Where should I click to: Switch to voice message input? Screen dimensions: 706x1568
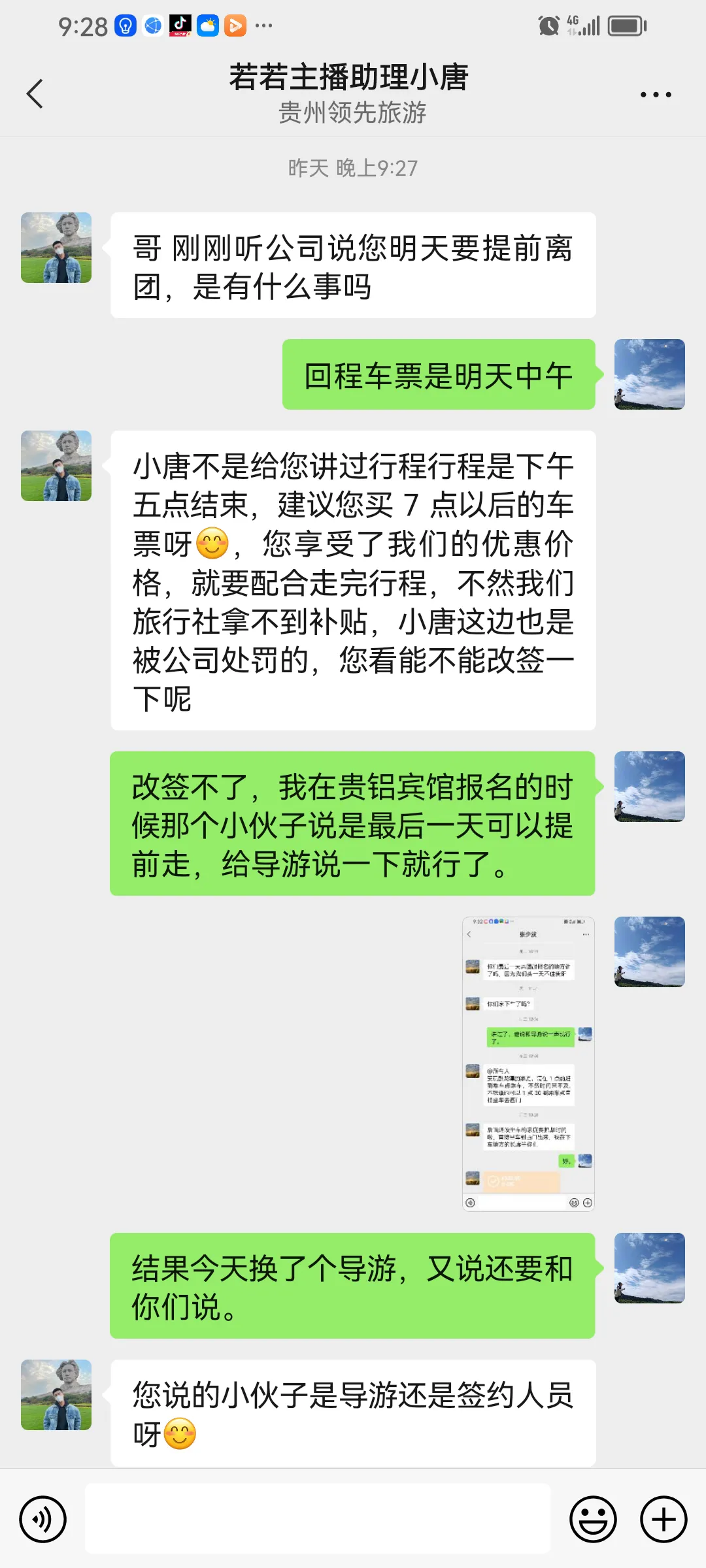[43, 1520]
